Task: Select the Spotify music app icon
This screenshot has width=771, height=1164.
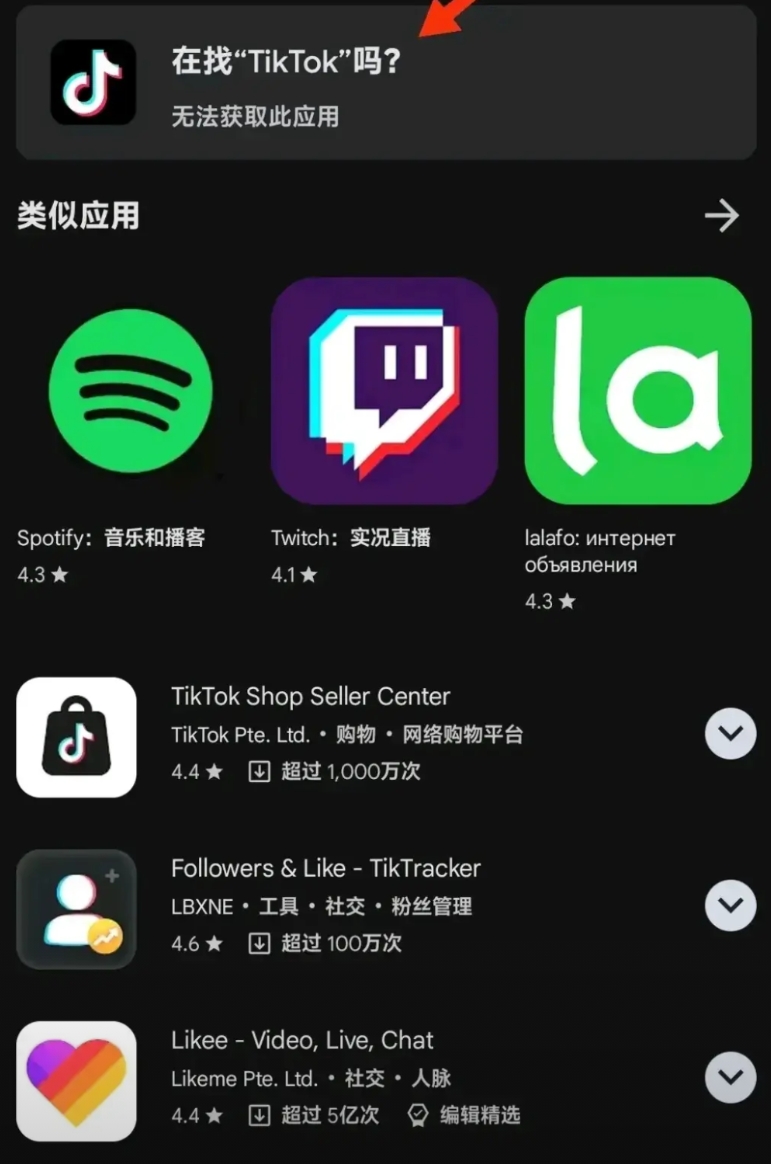Action: (131, 389)
